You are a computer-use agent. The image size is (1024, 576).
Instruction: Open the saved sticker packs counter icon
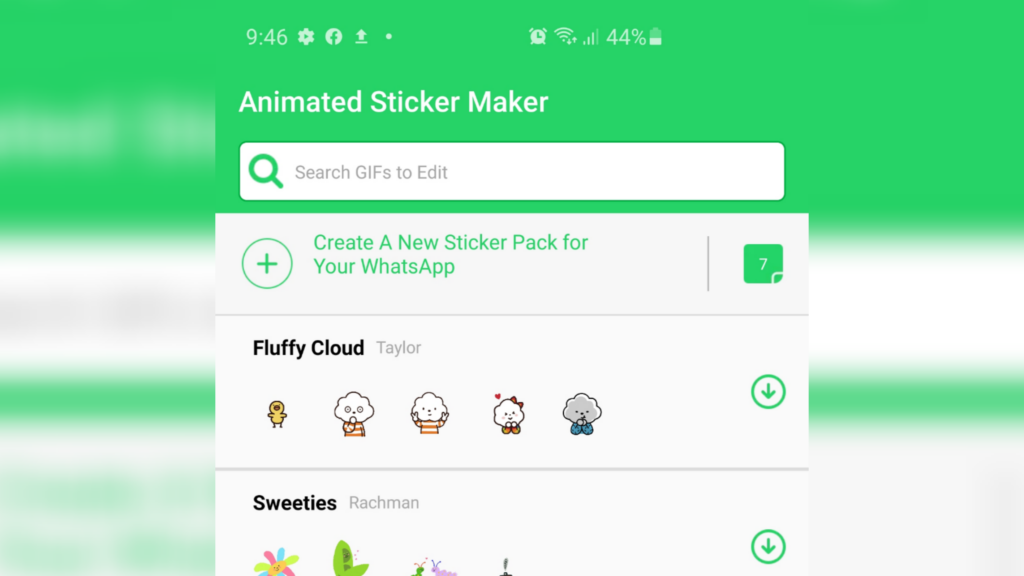[x=763, y=264]
